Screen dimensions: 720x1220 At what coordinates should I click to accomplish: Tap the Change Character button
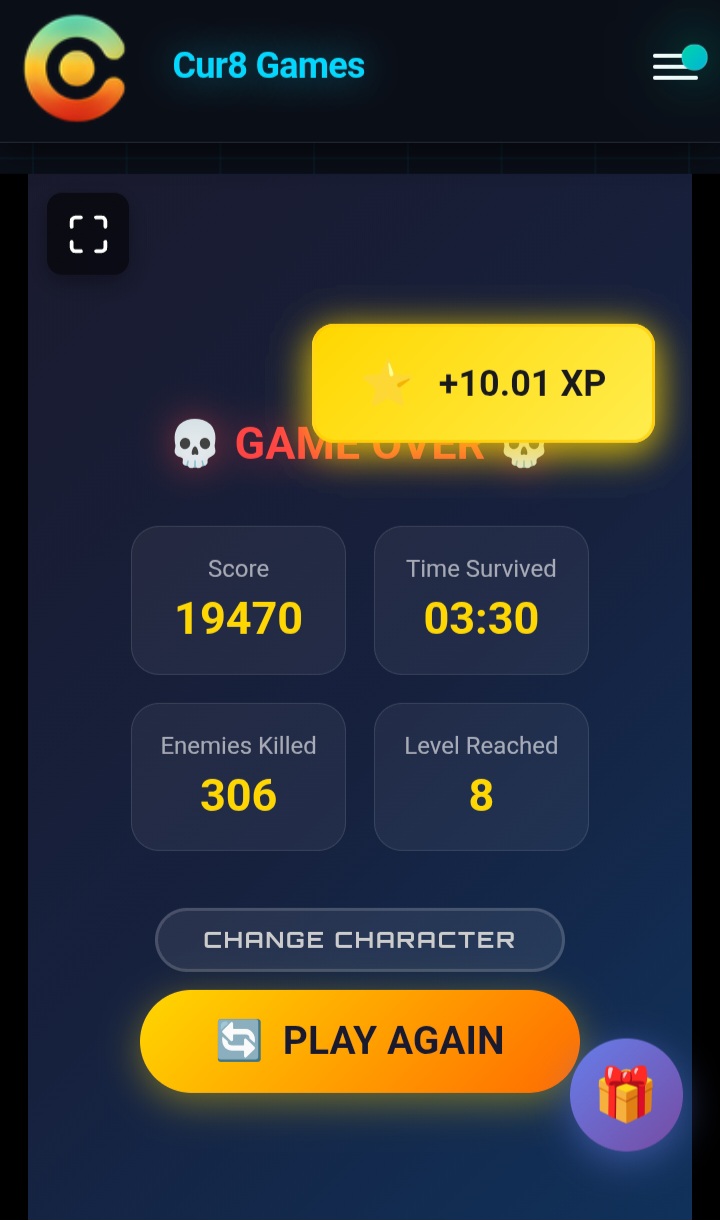359,940
